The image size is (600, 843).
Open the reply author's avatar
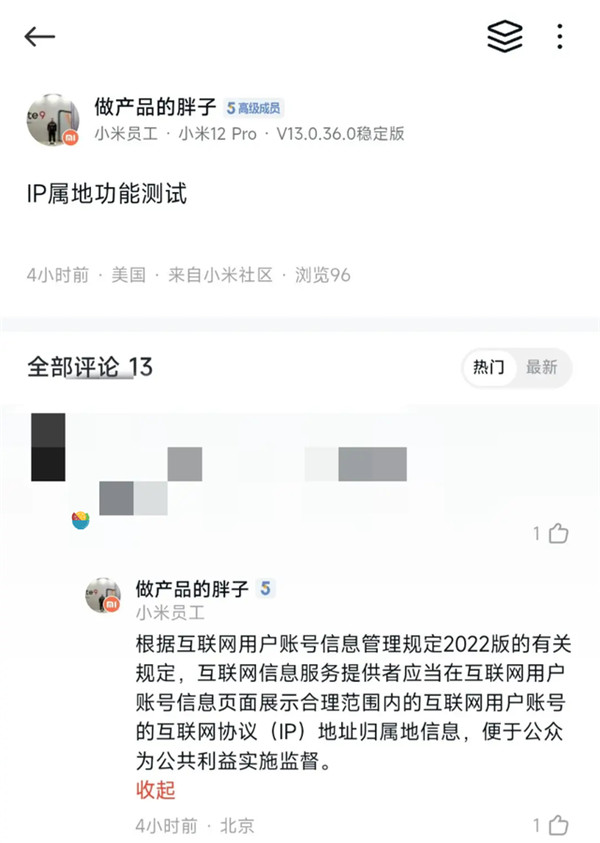tap(103, 595)
